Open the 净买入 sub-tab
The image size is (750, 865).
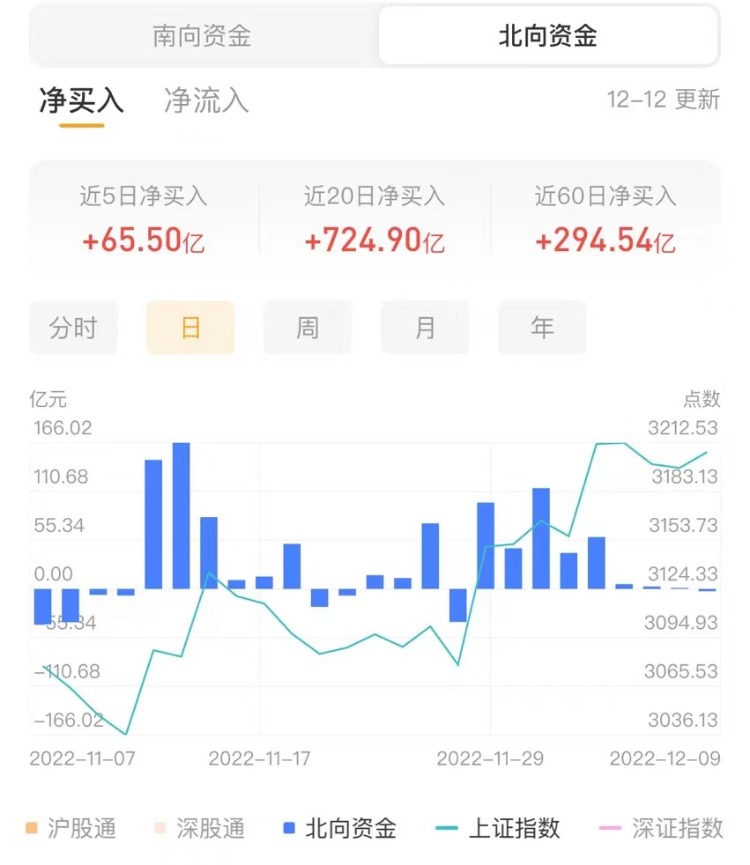click(81, 101)
